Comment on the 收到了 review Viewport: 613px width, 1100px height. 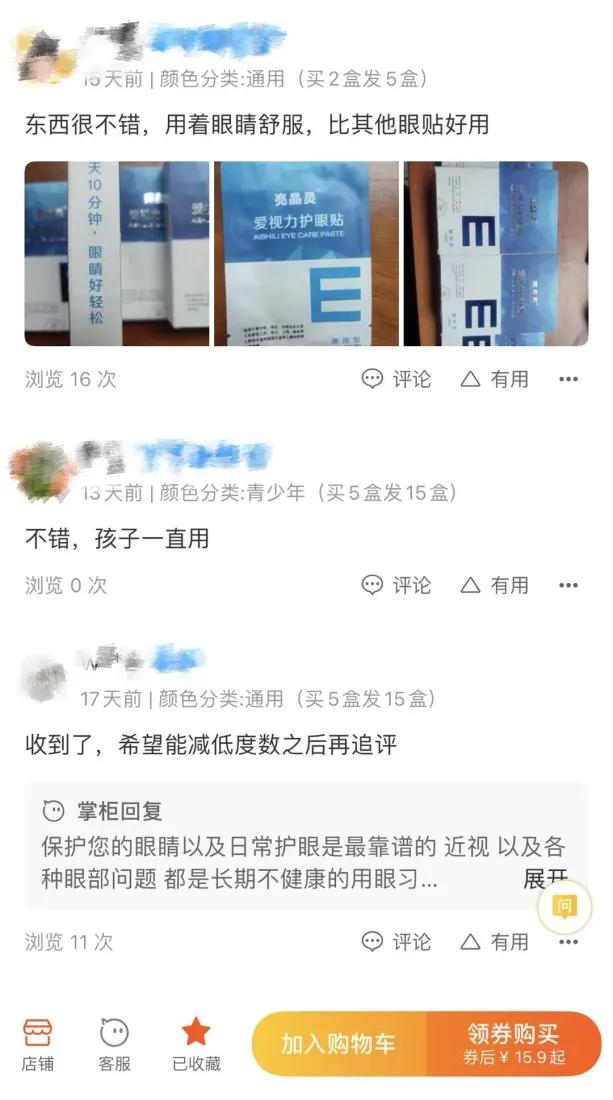[396, 941]
